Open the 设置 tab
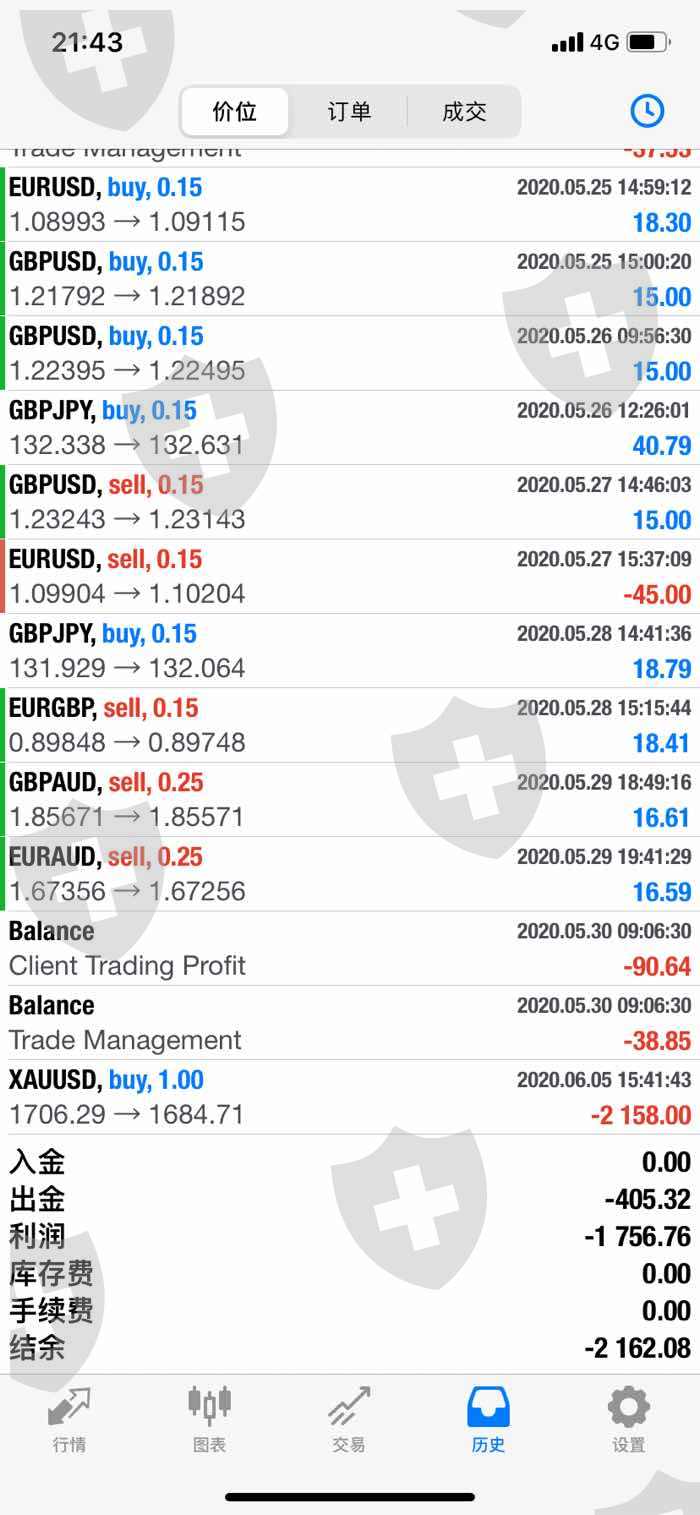This screenshot has width=700, height=1515. [628, 1419]
